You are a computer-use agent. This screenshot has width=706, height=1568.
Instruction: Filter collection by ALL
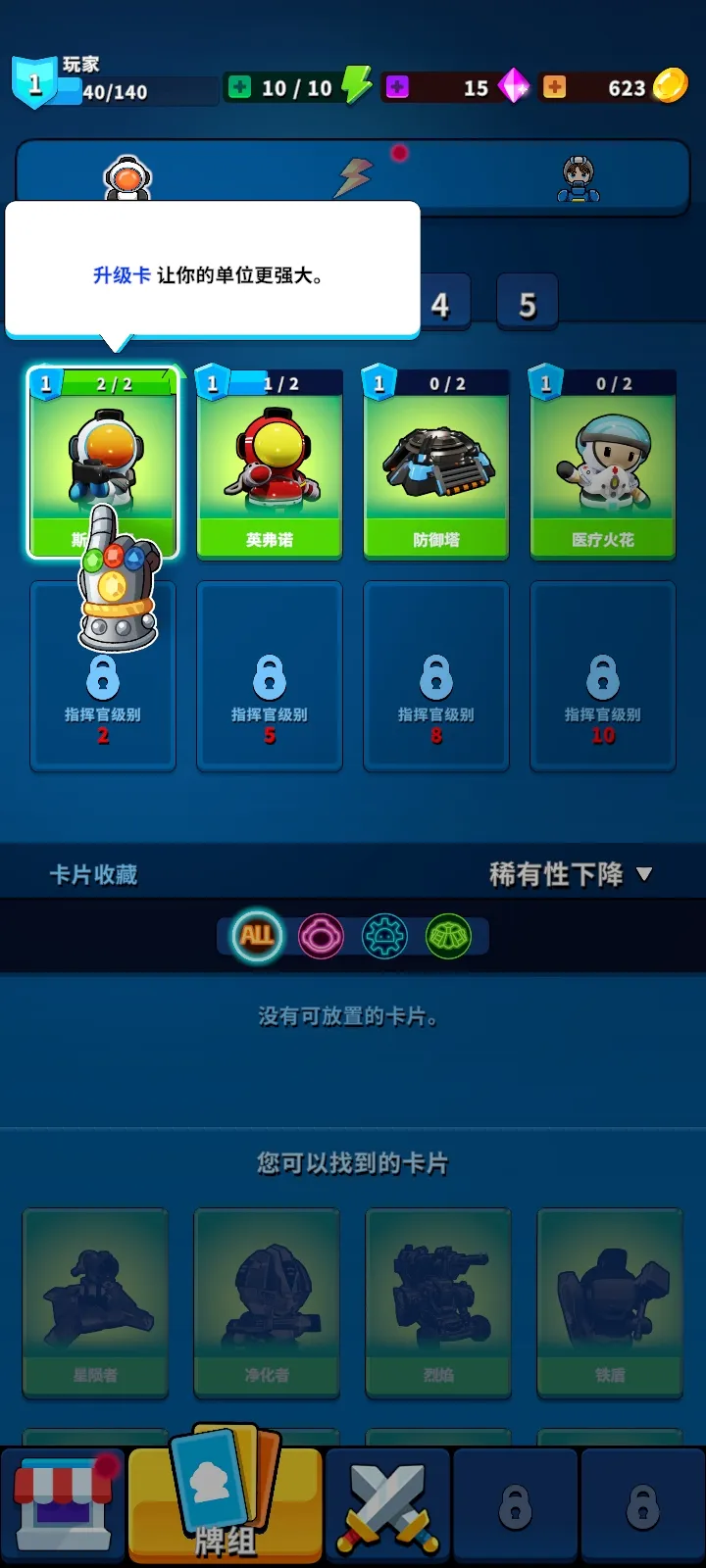pyautogui.click(x=257, y=936)
